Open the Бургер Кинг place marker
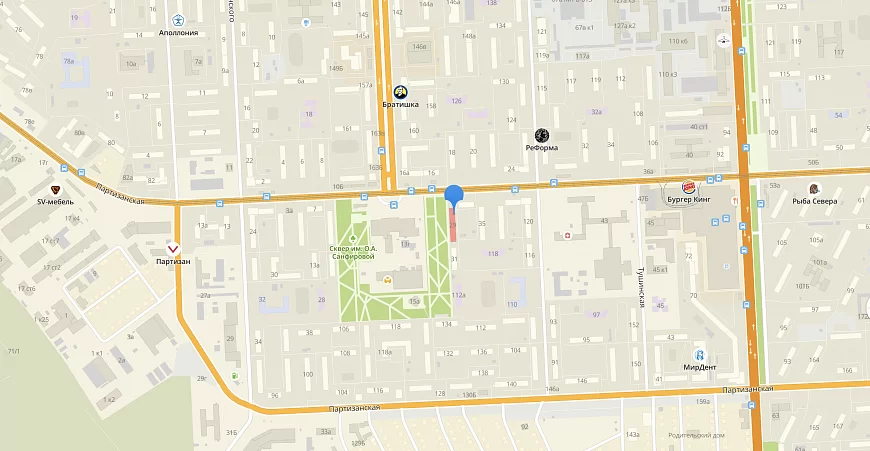 pos(689,186)
